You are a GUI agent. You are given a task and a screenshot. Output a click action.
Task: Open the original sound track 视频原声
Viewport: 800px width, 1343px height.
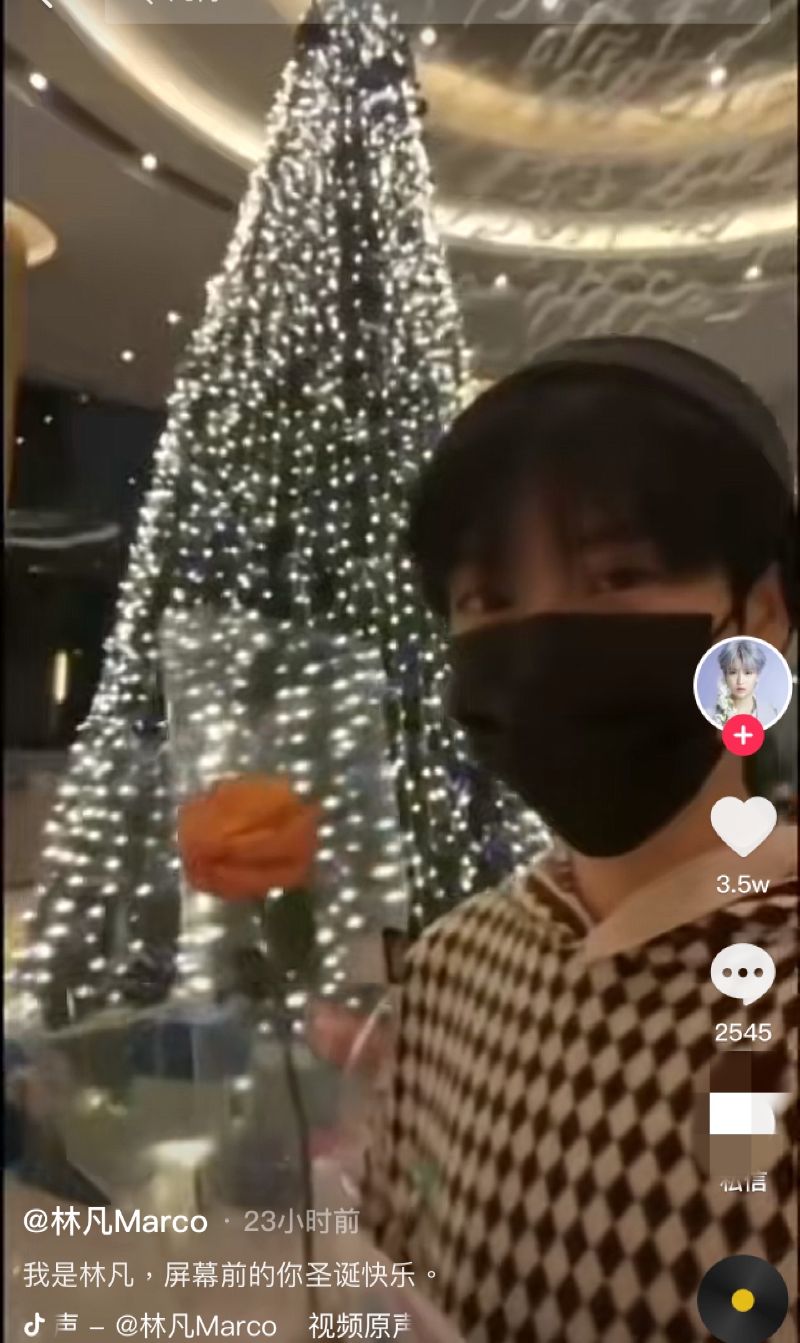[358, 1326]
